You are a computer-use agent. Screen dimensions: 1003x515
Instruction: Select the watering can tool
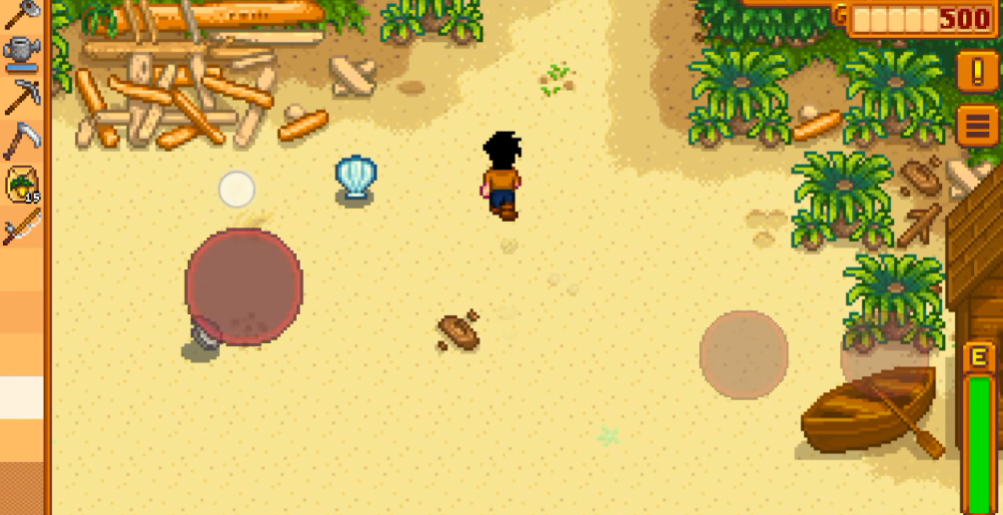click(21, 54)
